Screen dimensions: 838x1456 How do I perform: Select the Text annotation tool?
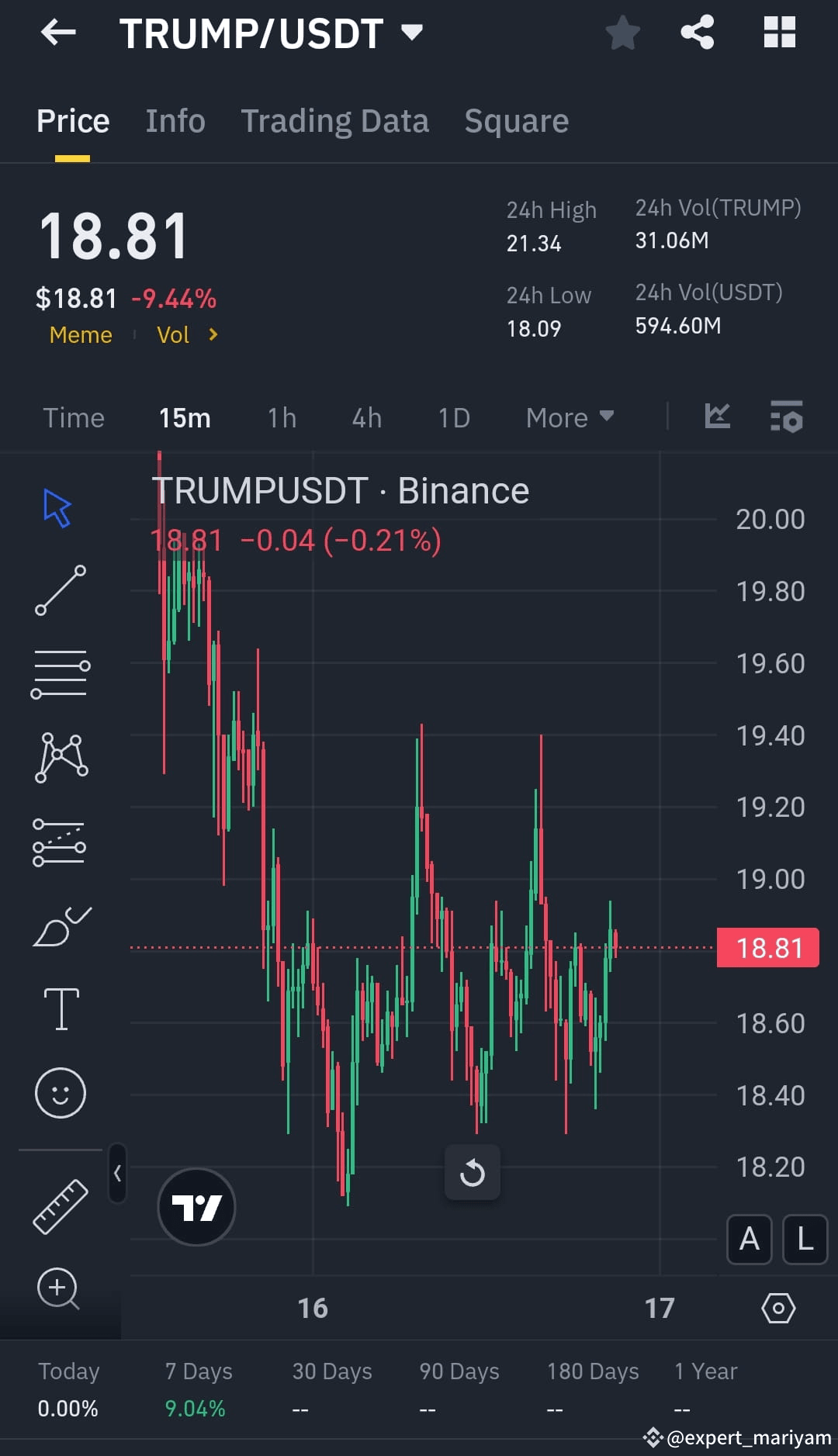click(x=61, y=1008)
